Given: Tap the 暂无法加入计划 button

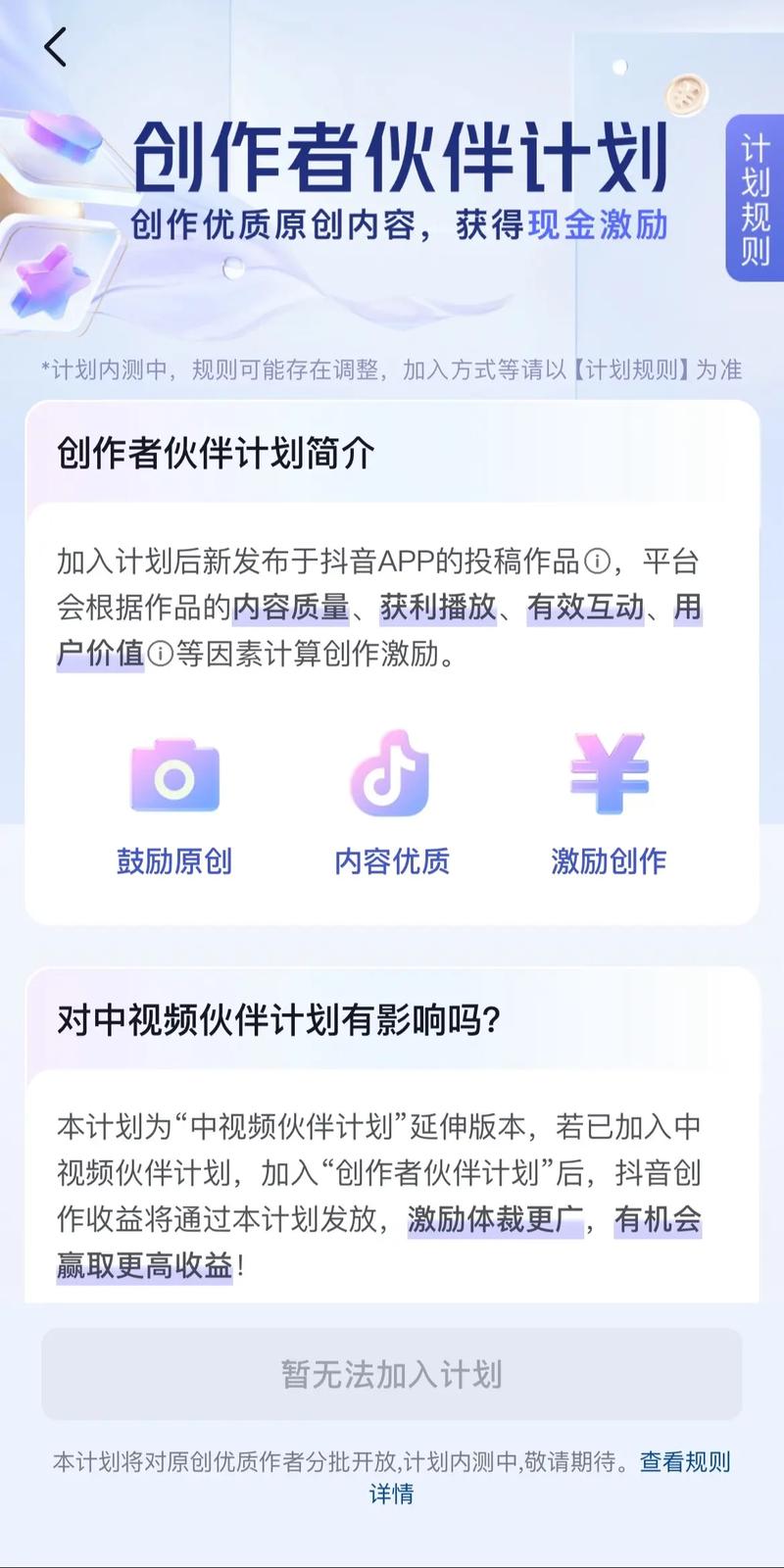Looking at the screenshot, I should [391, 1374].
